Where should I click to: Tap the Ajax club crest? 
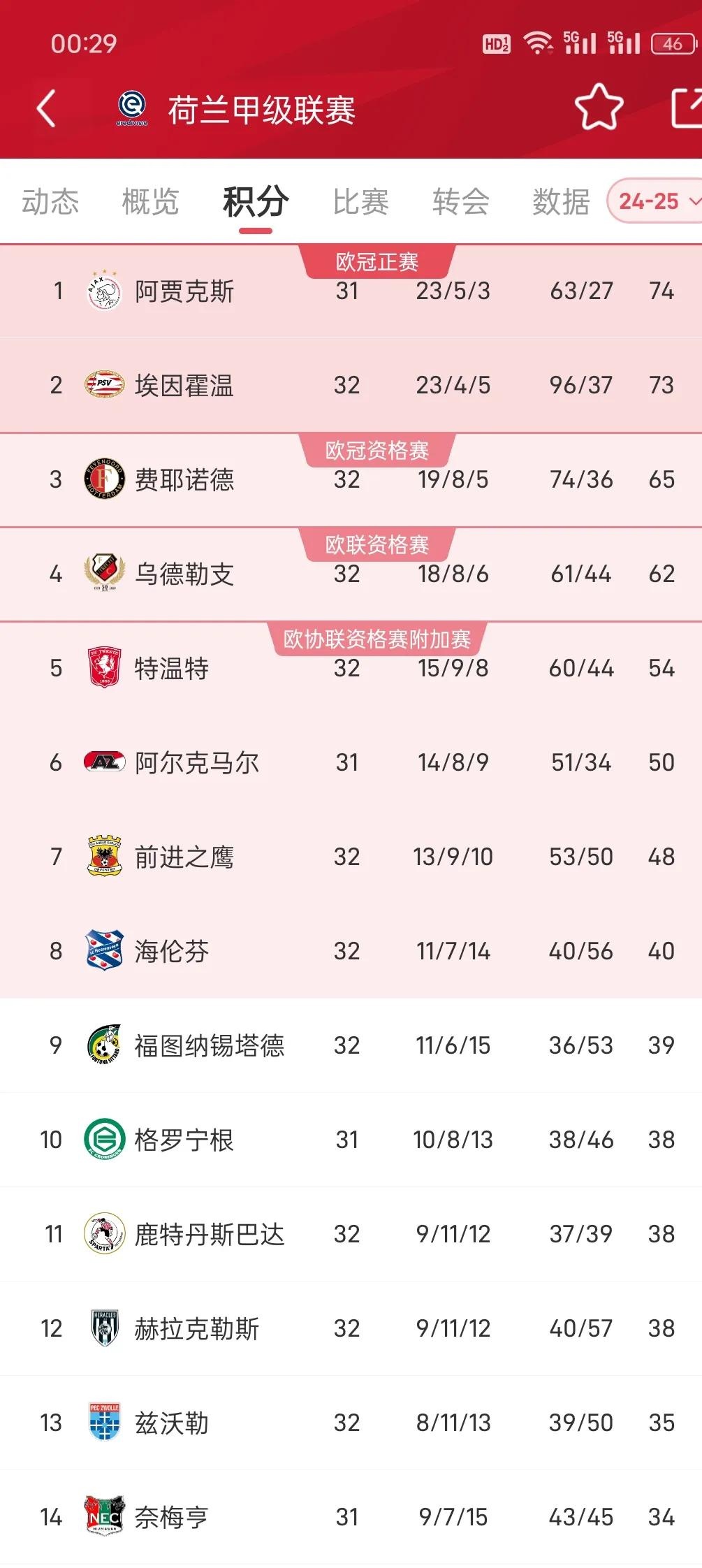(x=103, y=291)
